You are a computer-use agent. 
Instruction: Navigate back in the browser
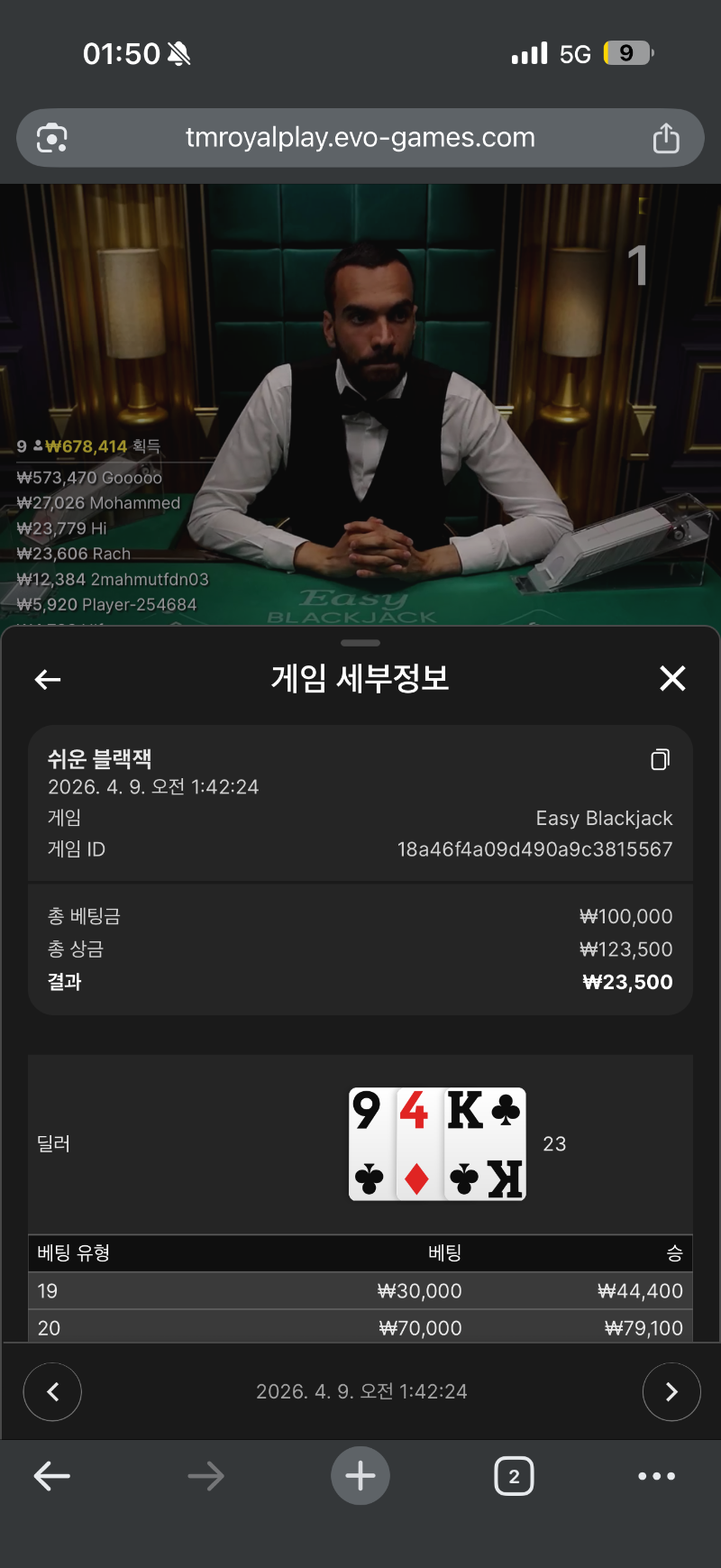click(x=52, y=1476)
